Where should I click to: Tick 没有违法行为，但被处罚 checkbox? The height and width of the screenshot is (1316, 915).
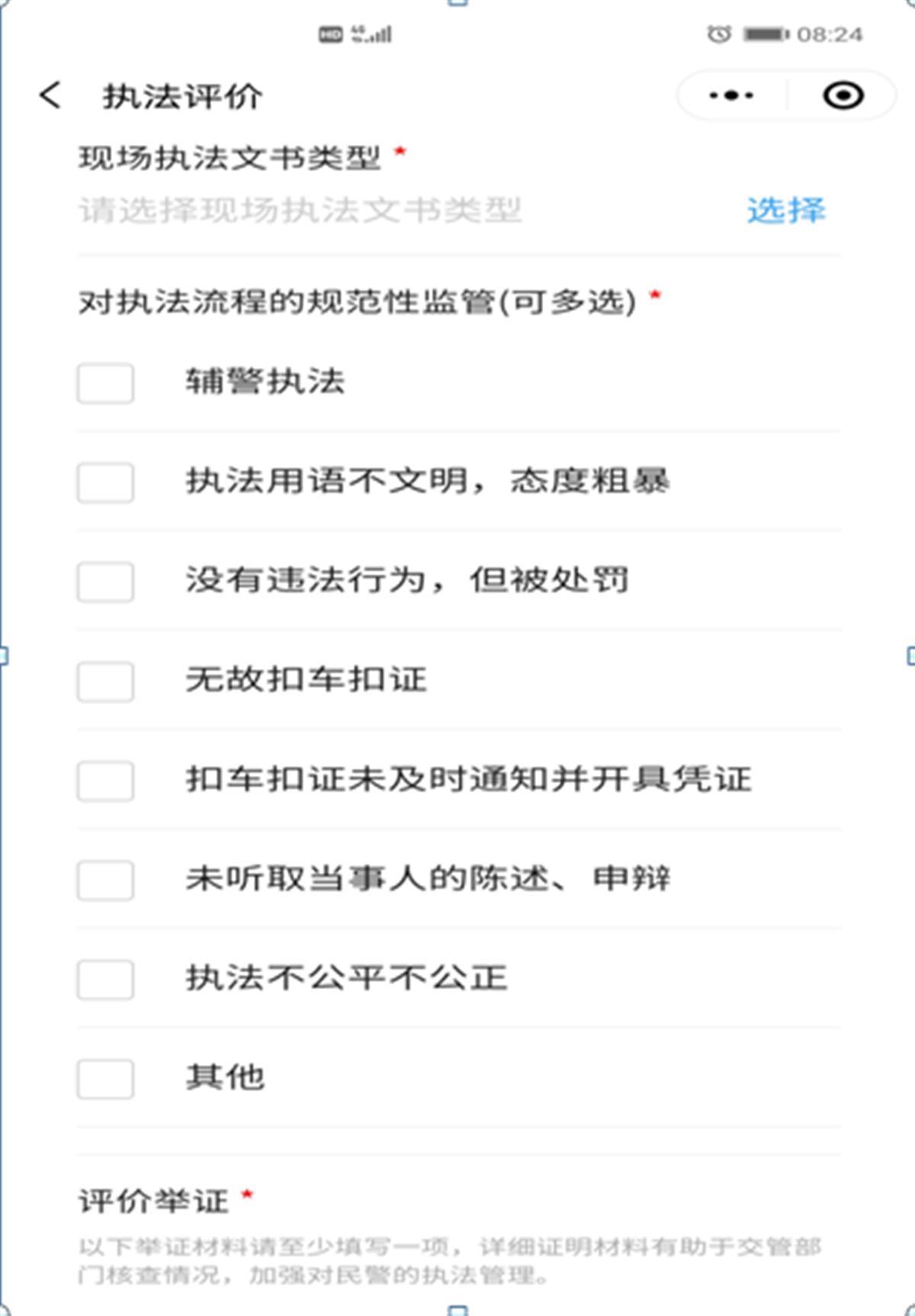[105, 582]
